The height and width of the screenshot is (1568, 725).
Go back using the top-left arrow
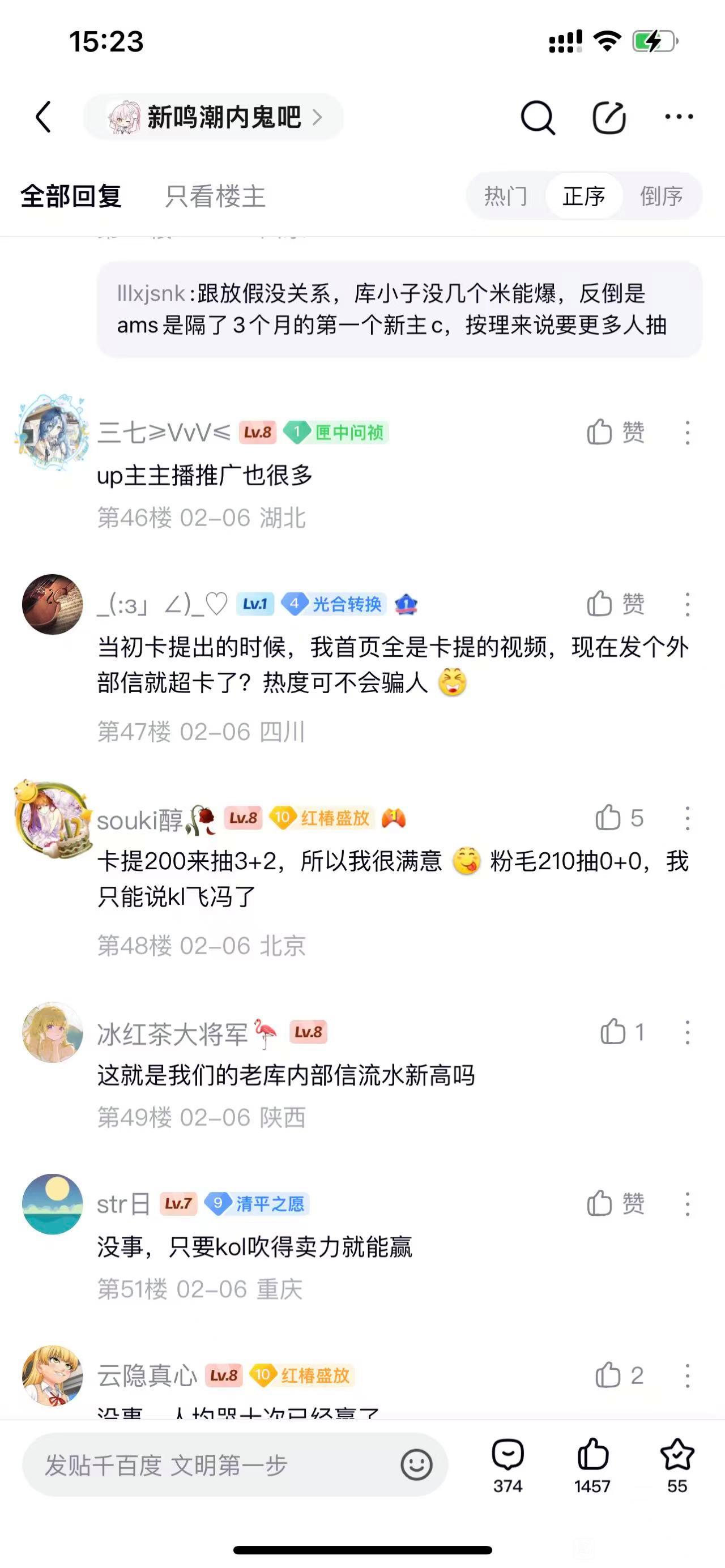coord(43,116)
